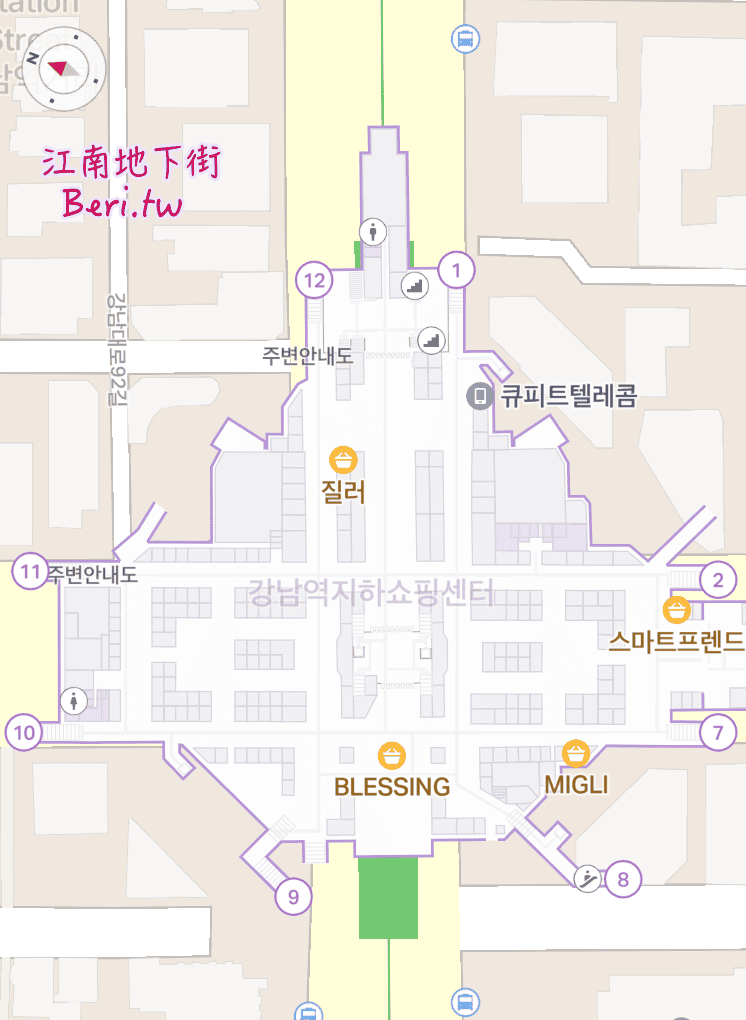The width and height of the screenshot is (746, 1020).
Task: Open the 큐피트텔레콤 phone shop marker
Action: pos(480,396)
